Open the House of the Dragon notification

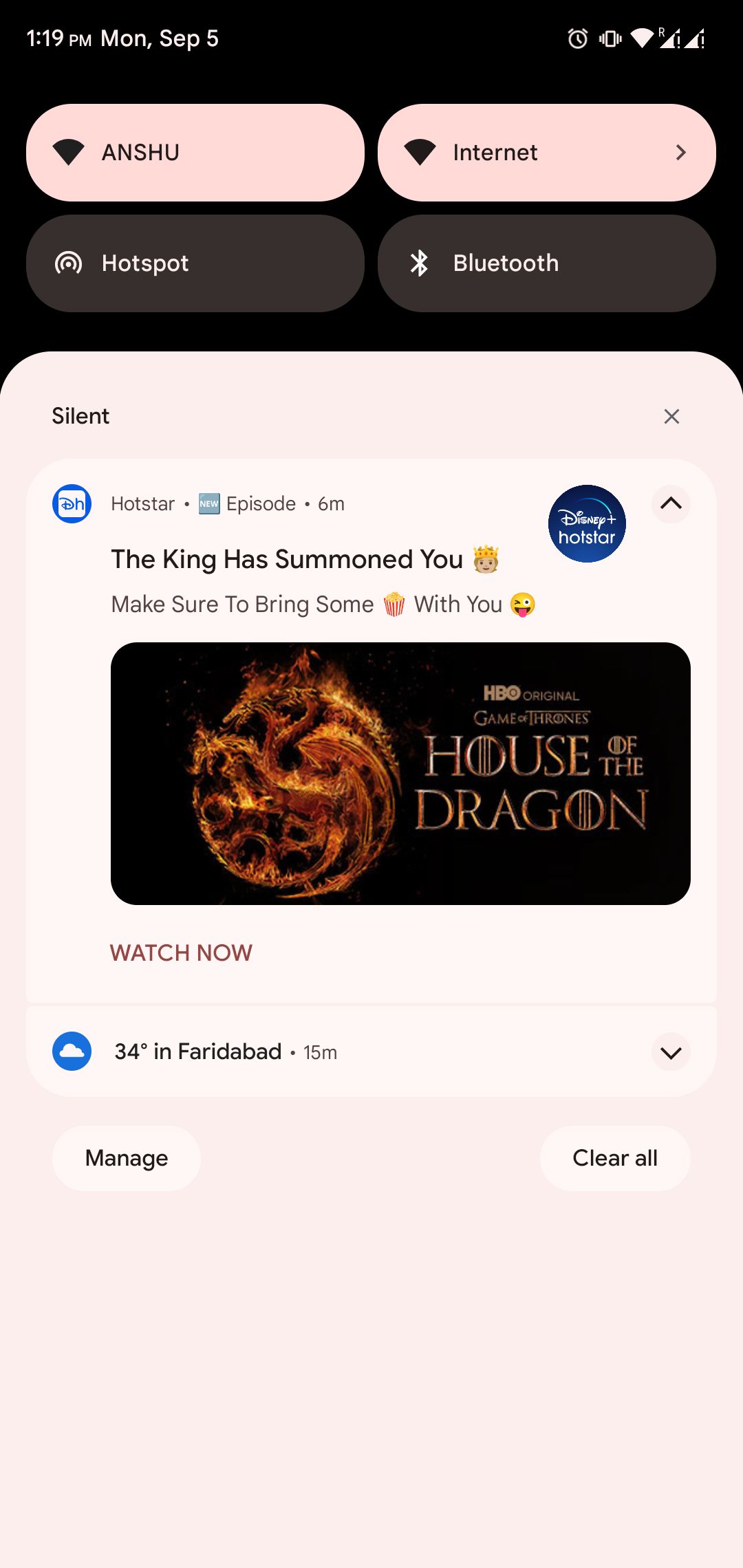click(x=400, y=773)
